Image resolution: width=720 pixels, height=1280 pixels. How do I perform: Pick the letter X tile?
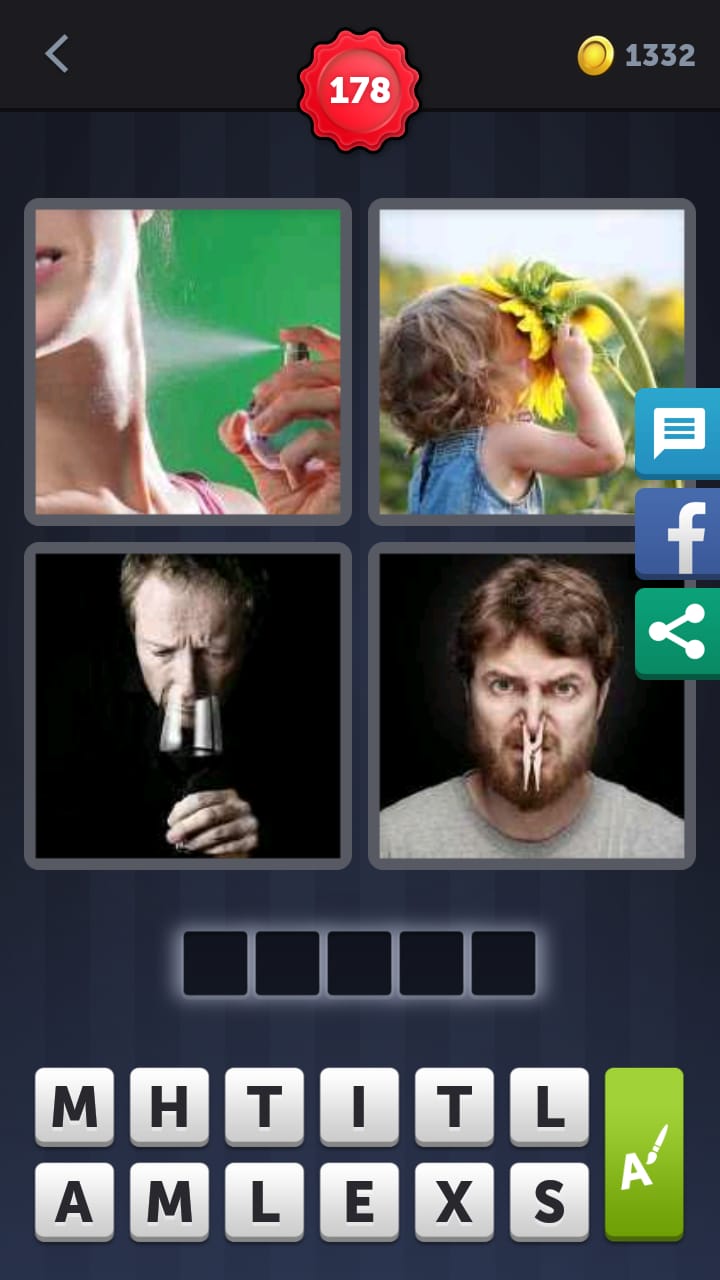click(x=454, y=1201)
